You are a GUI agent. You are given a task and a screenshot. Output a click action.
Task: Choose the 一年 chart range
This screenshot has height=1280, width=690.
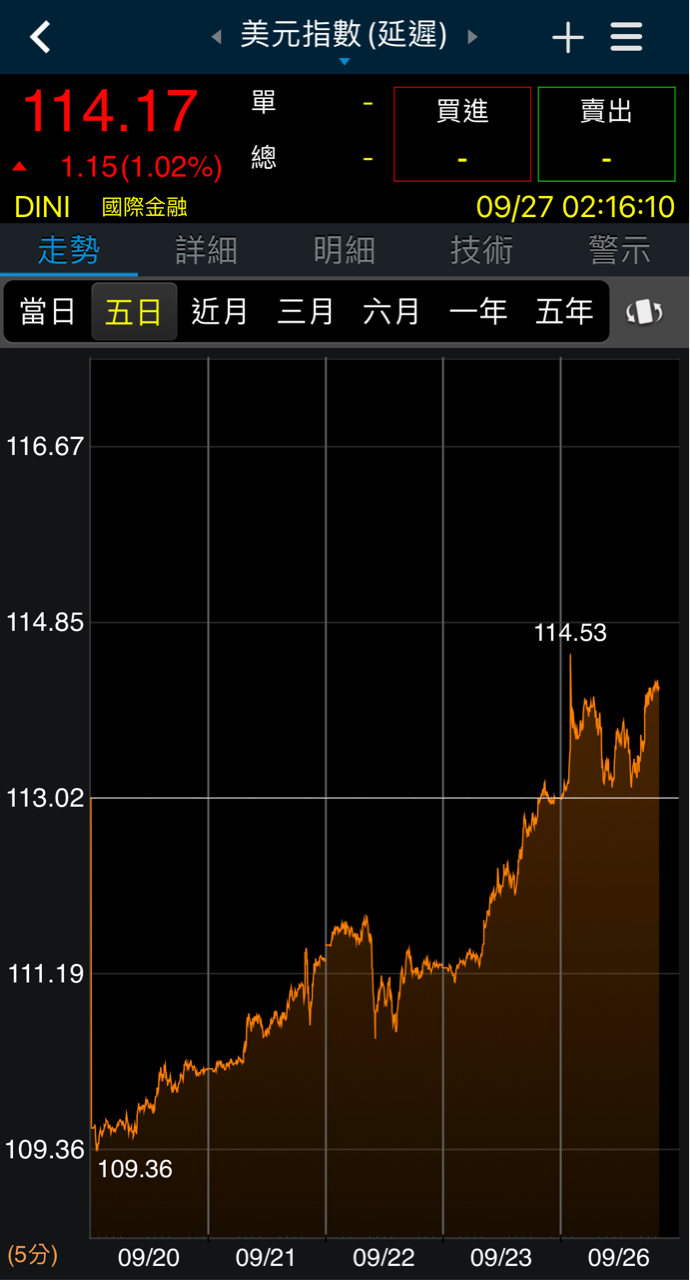(x=478, y=312)
